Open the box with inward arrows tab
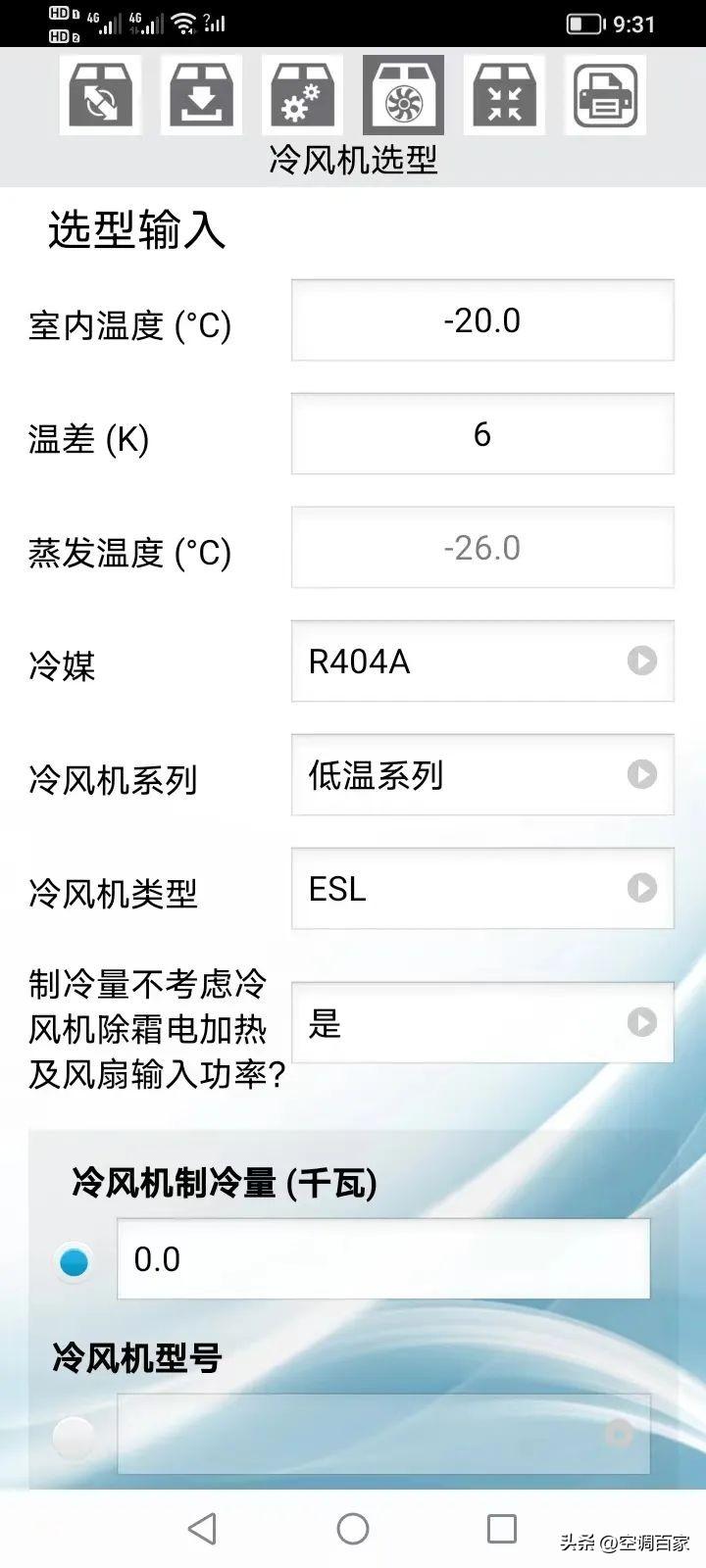This screenshot has height=1568, width=706. [x=504, y=95]
